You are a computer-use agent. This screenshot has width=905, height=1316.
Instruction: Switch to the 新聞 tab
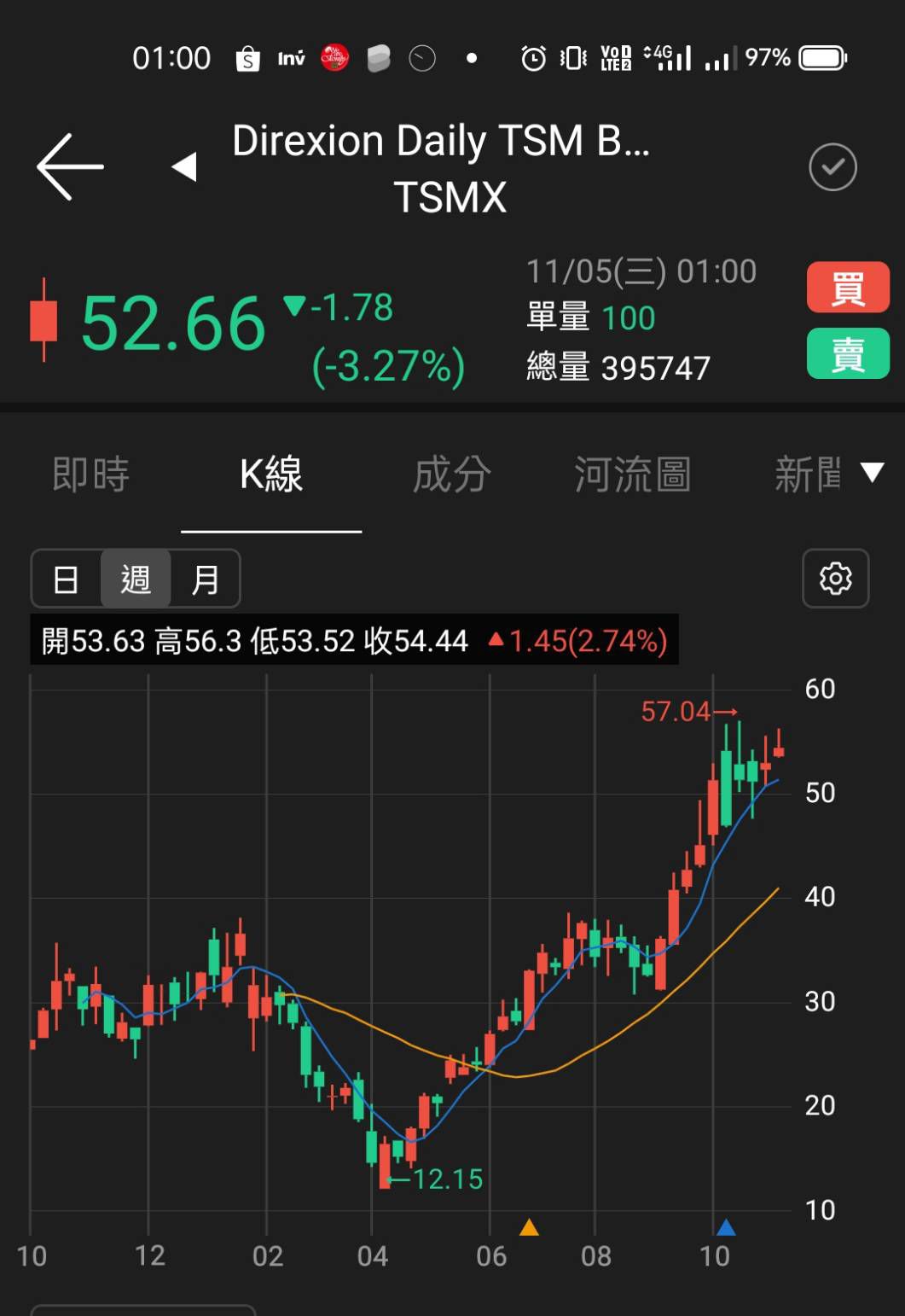click(807, 475)
